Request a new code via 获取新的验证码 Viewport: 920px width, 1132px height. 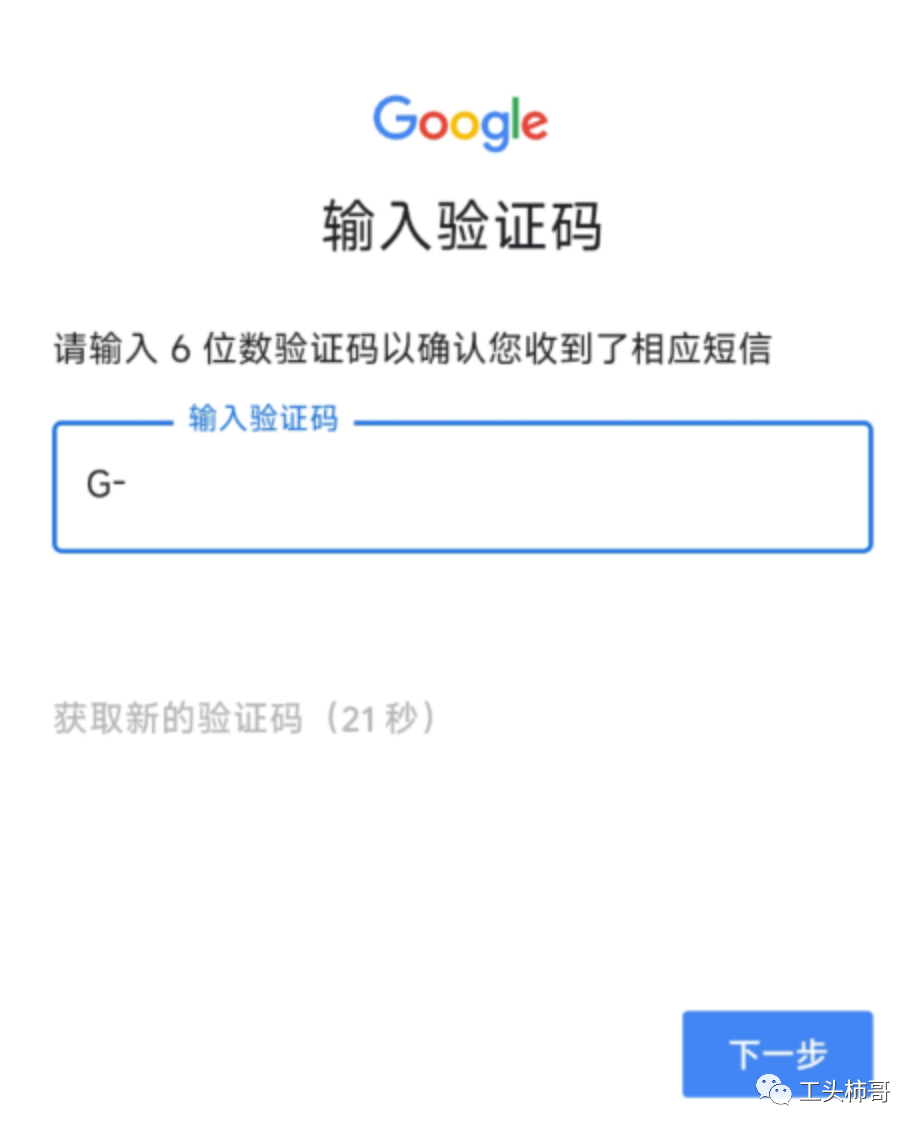point(244,718)
